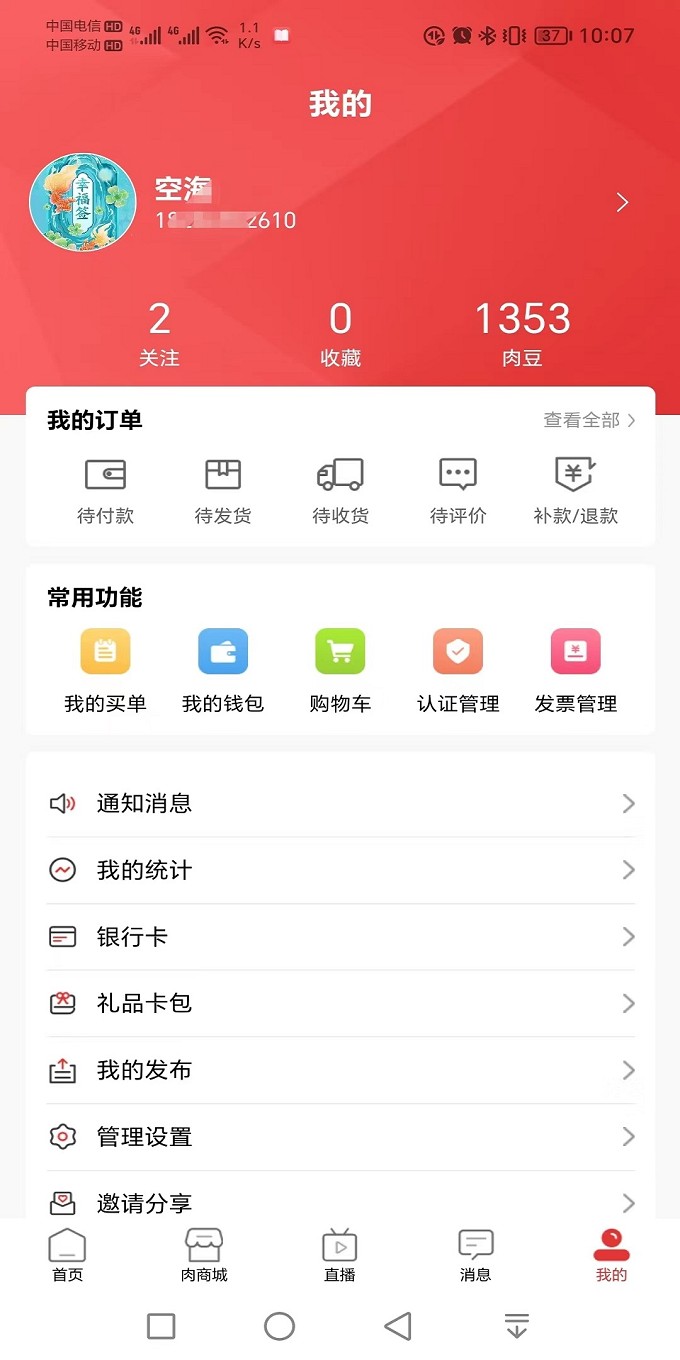680x1360 pixels.
Task: Open 我的钱包 wallet
Action: click(x=223, y=670)
